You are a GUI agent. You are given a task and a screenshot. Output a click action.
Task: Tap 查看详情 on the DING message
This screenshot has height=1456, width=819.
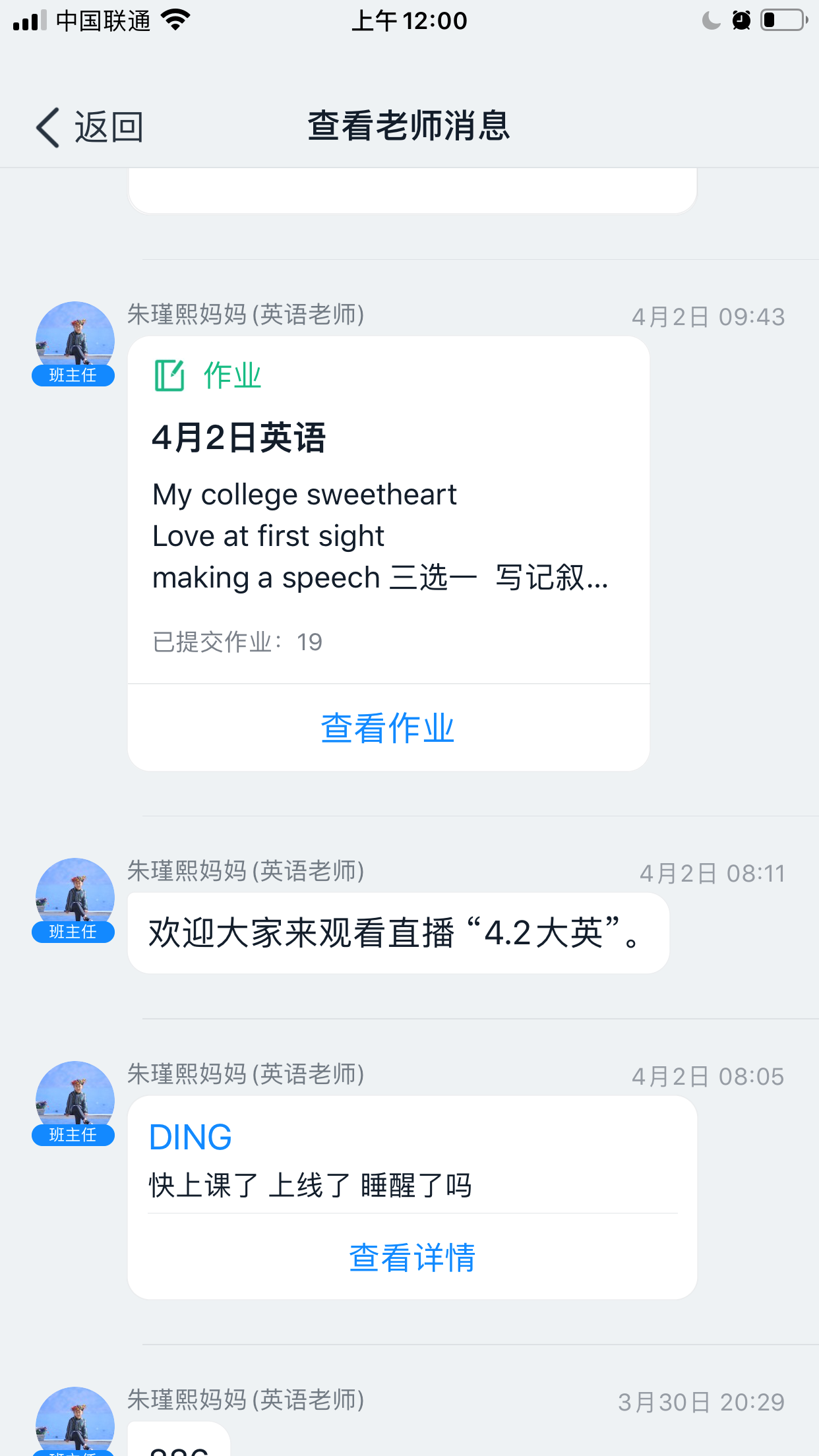412,1258
